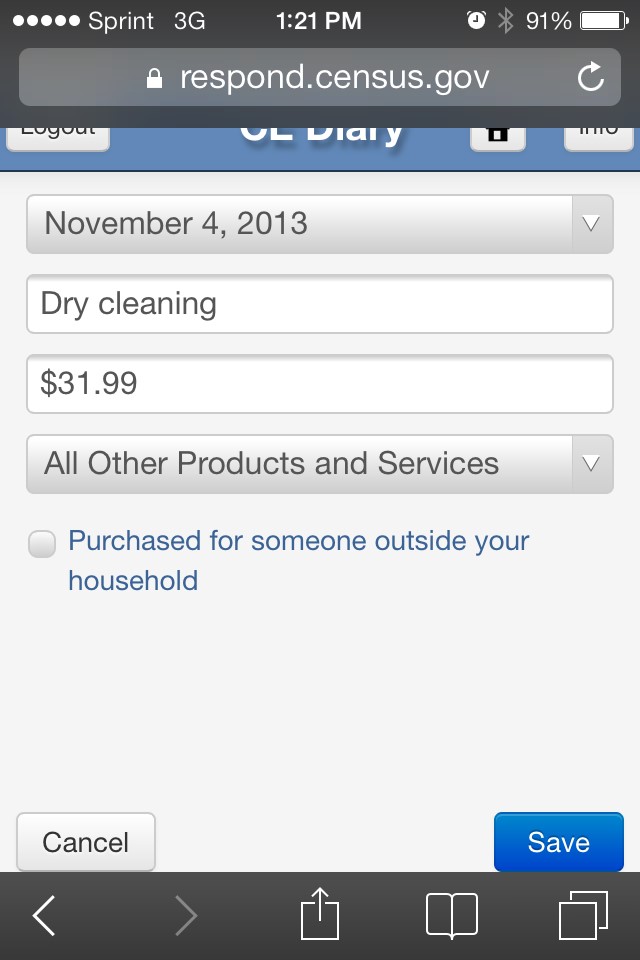Edit the Dry cleaning description field
This screenshot has width=640, height=960.
[x=319, y=304]
